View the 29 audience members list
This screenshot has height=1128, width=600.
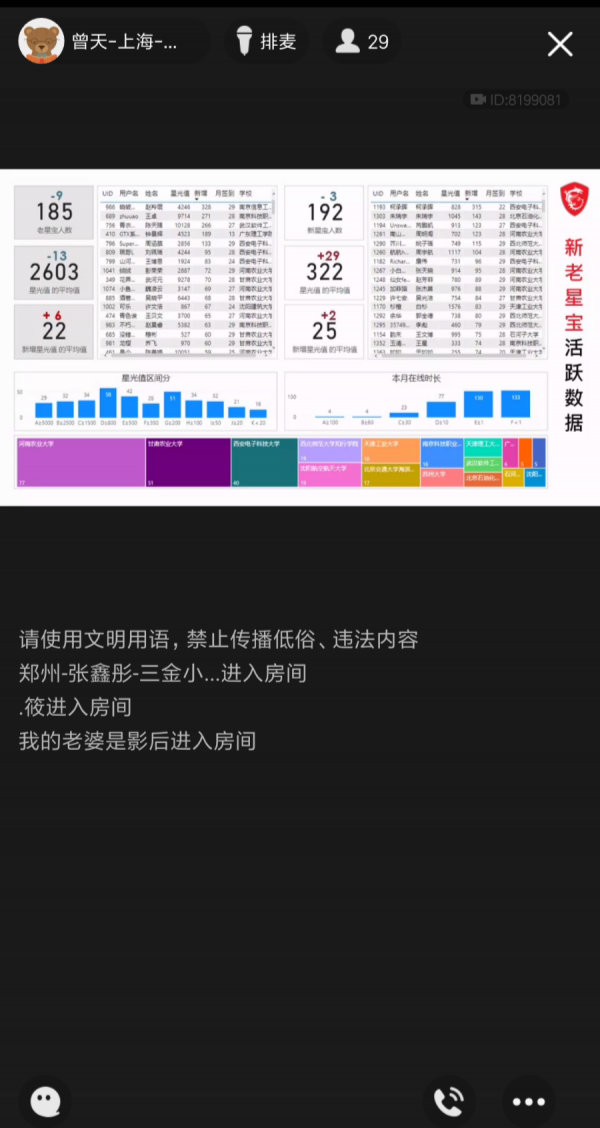point(362,42)
